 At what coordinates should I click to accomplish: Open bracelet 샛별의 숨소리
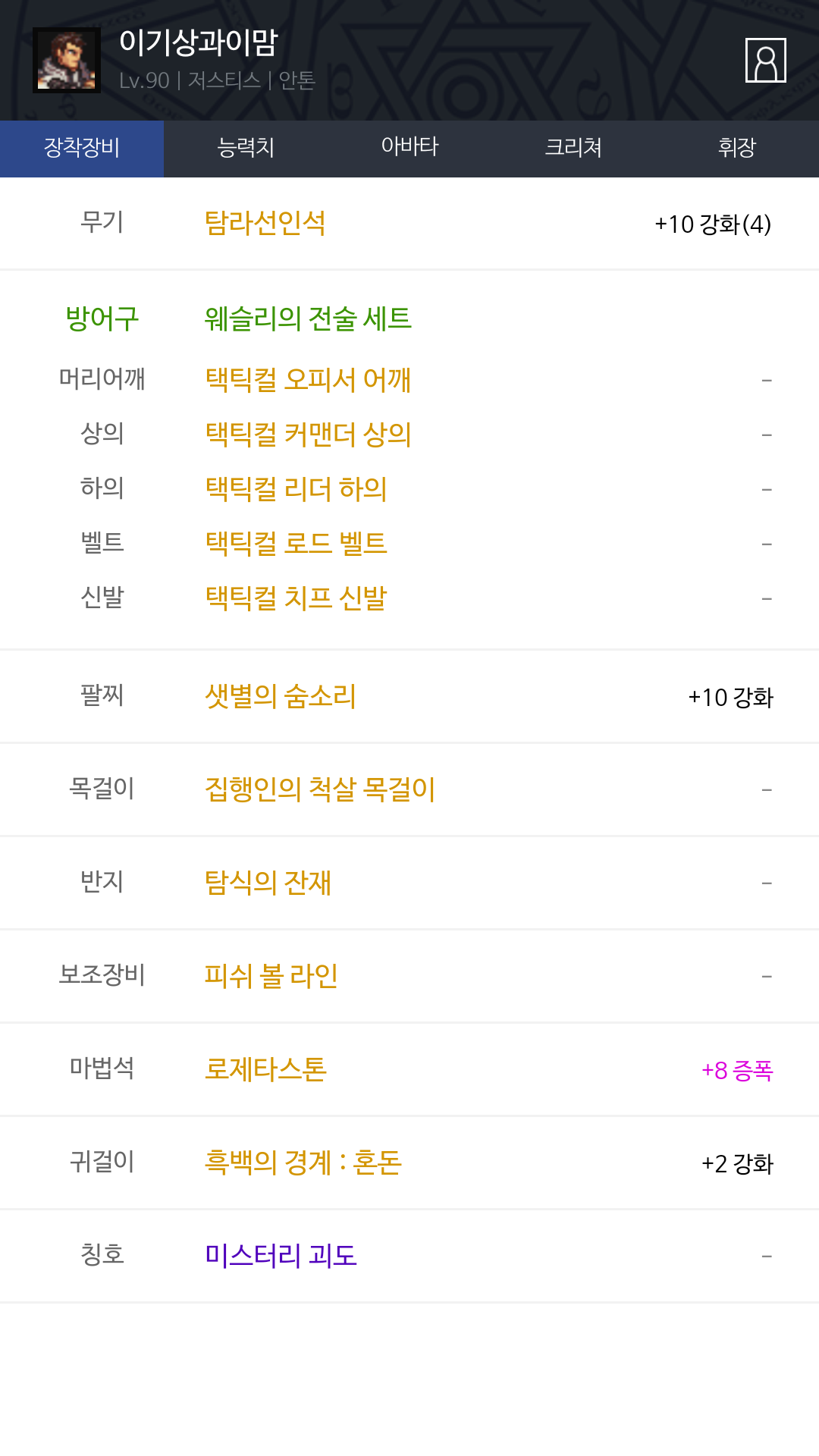[x=281, y=695]
